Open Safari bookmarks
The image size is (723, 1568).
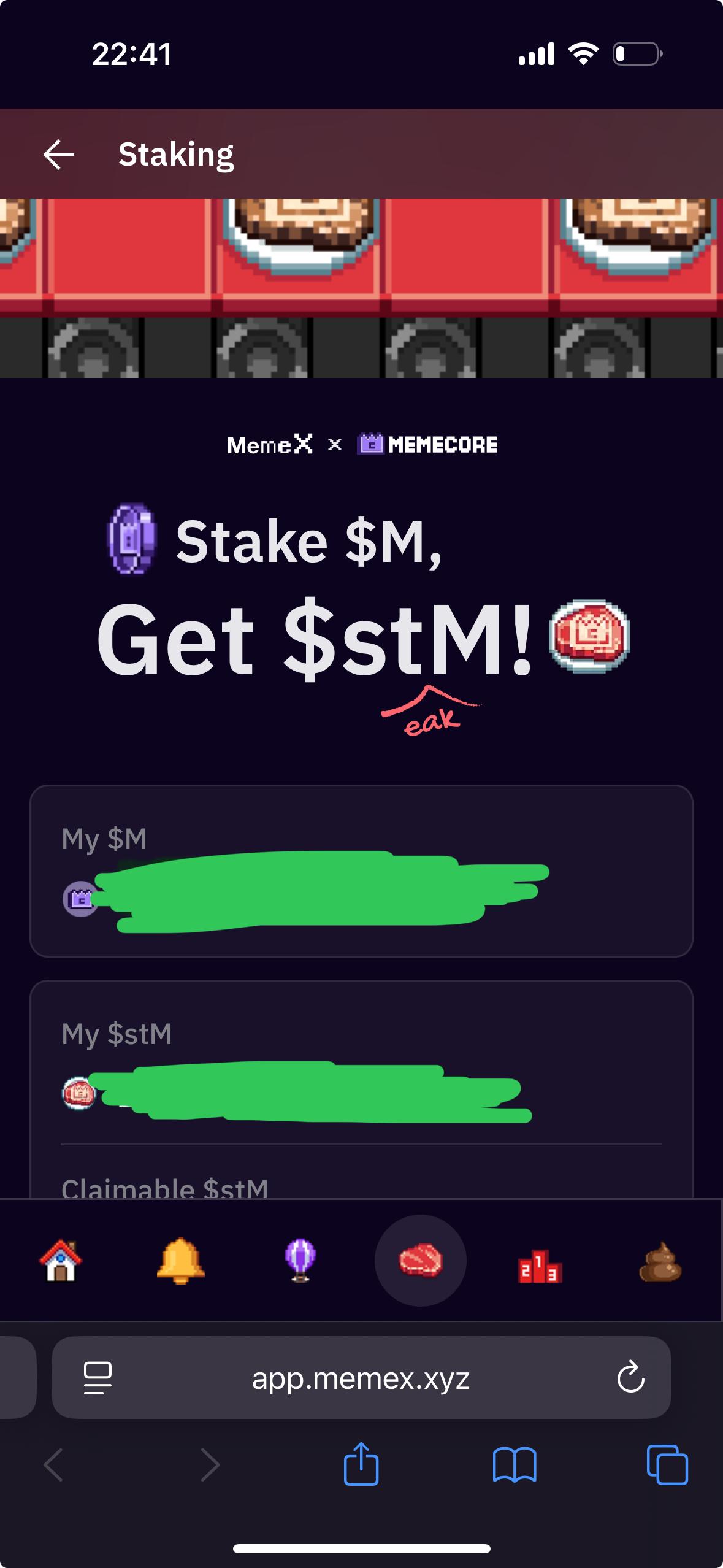point(515,1465)
